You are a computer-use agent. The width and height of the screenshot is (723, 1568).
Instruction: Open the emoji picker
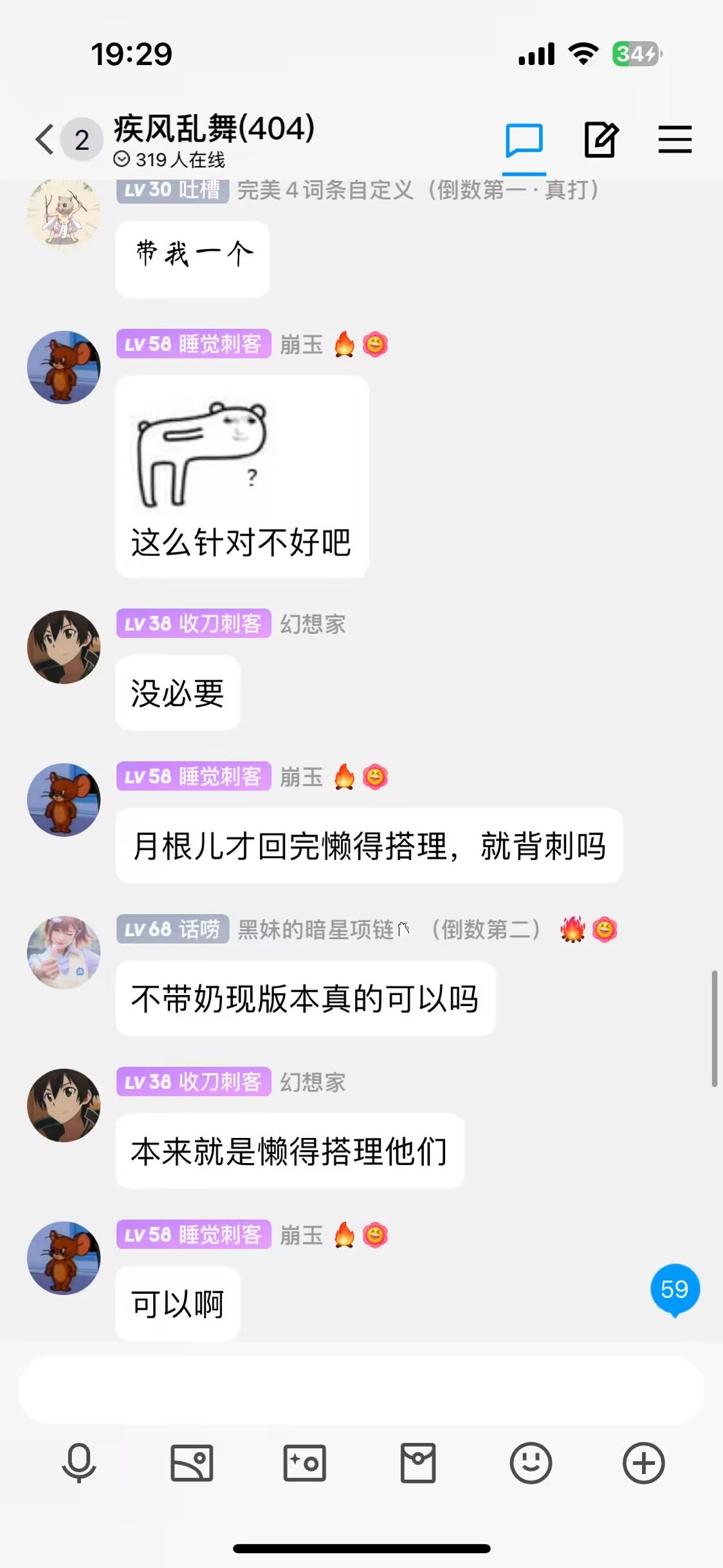(531, 1462)
